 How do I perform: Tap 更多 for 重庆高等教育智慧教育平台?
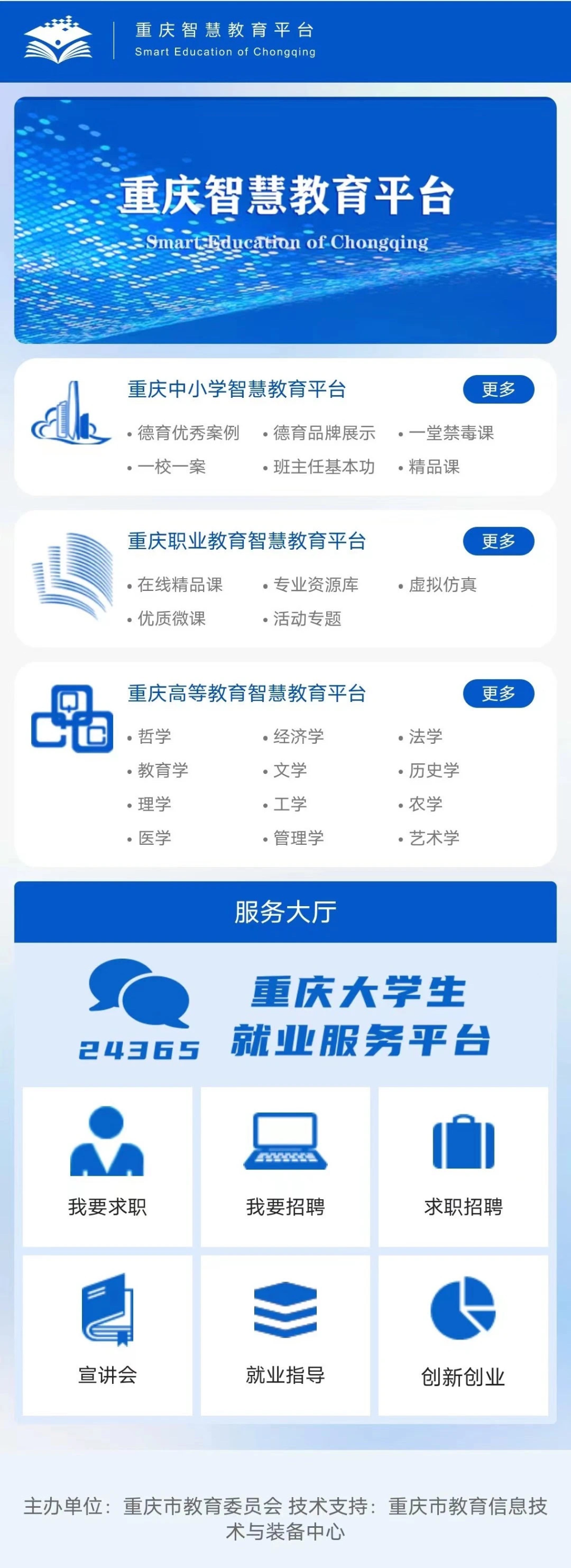pos(498,692)
